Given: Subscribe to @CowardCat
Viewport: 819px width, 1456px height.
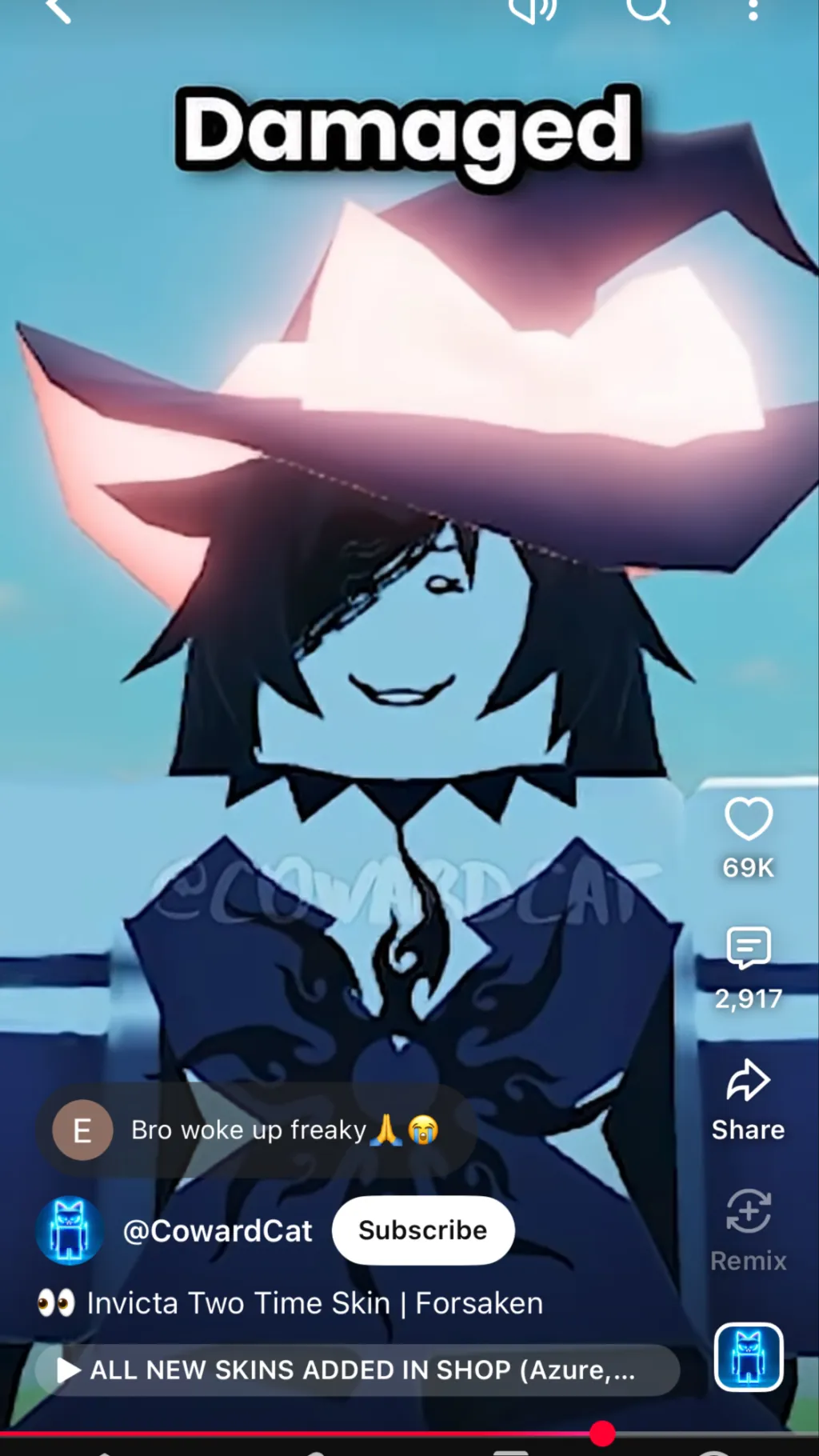Looking at the screenshot, I should point(423,1230).
